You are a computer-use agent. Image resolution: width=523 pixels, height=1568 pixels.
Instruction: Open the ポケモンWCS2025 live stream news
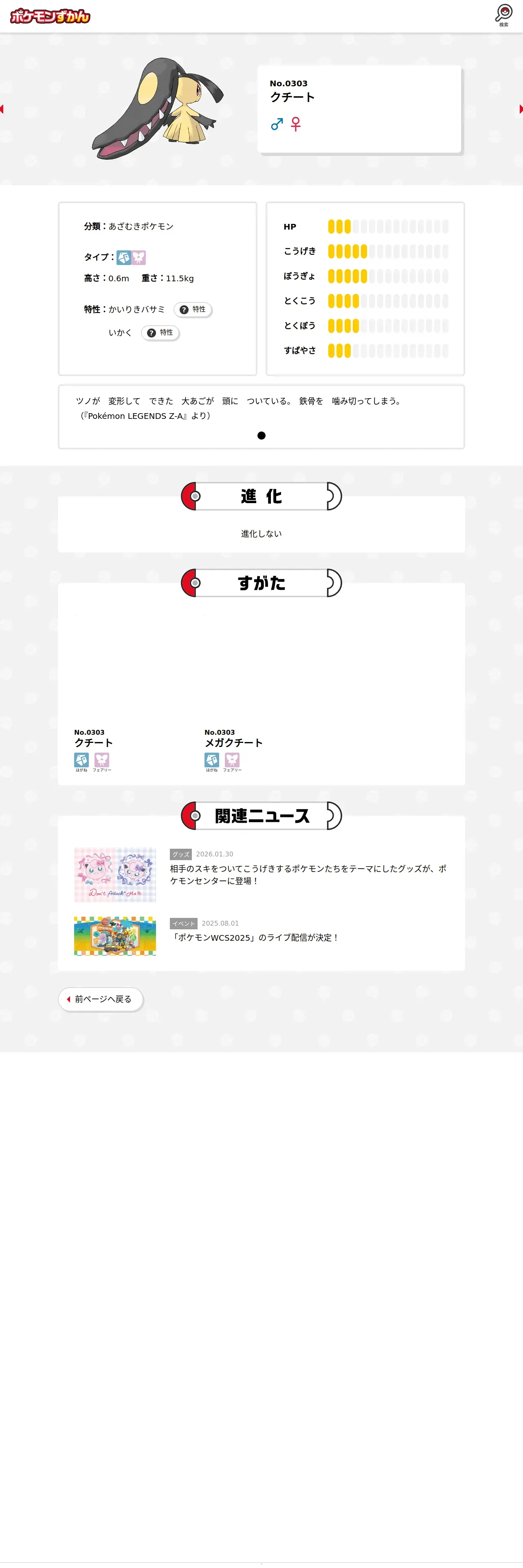point(261,936)
